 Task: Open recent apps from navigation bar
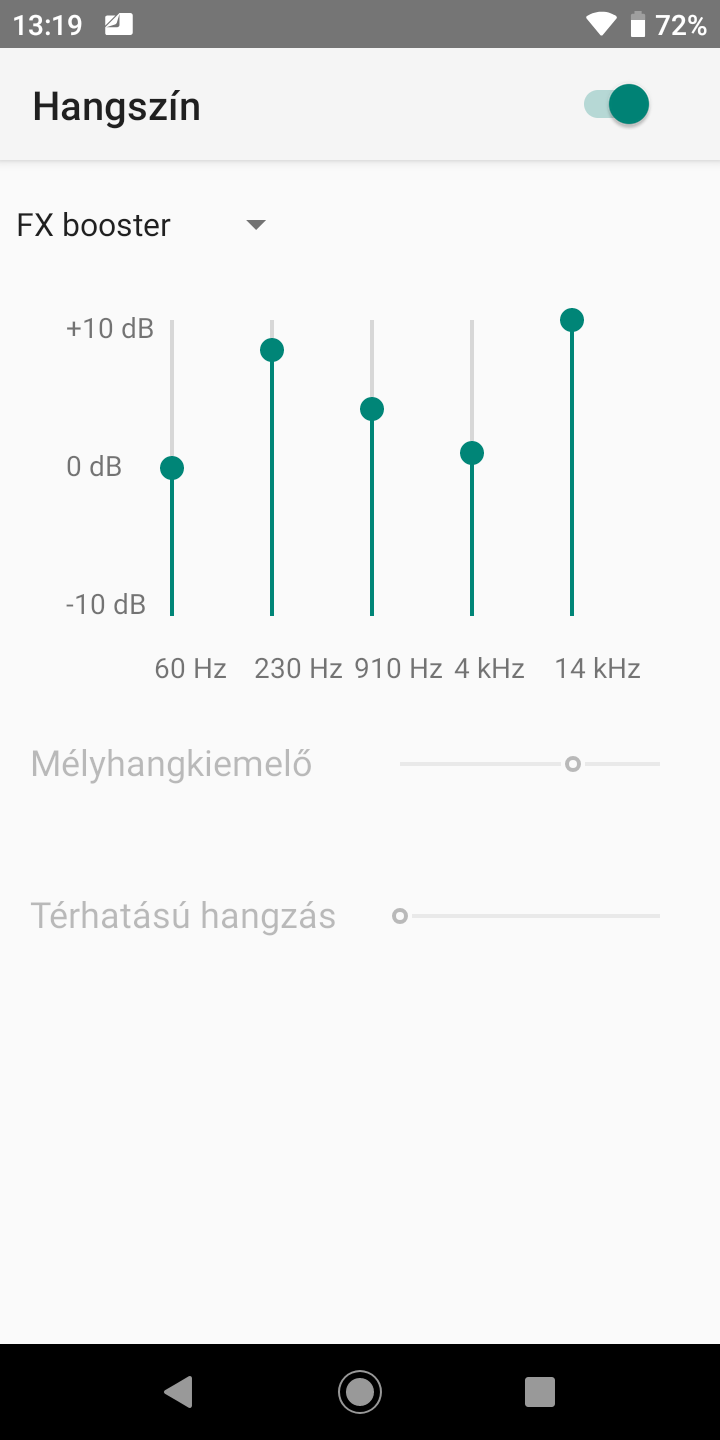tap(540, 1392)
